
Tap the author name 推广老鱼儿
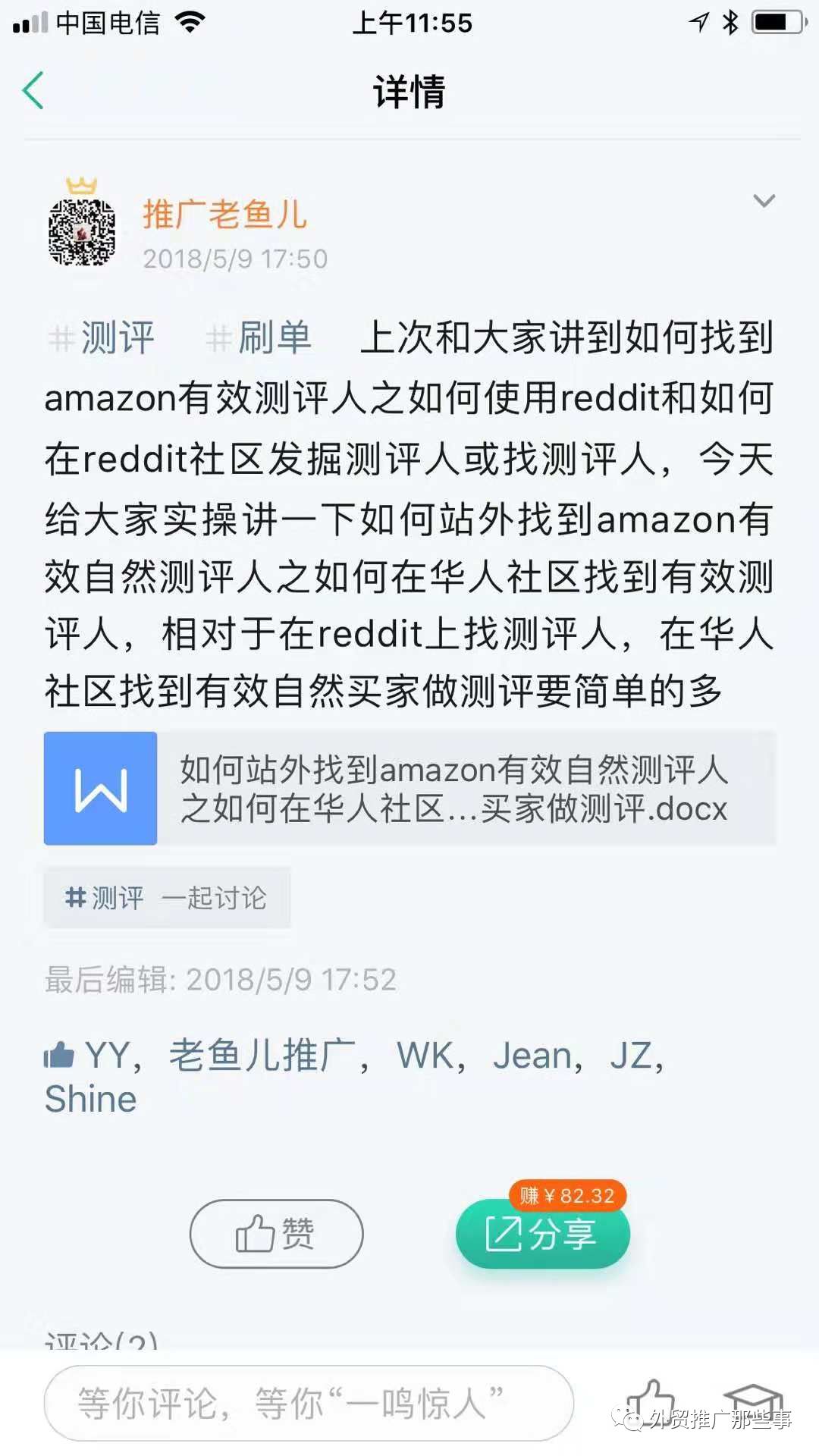pos(225,214)
